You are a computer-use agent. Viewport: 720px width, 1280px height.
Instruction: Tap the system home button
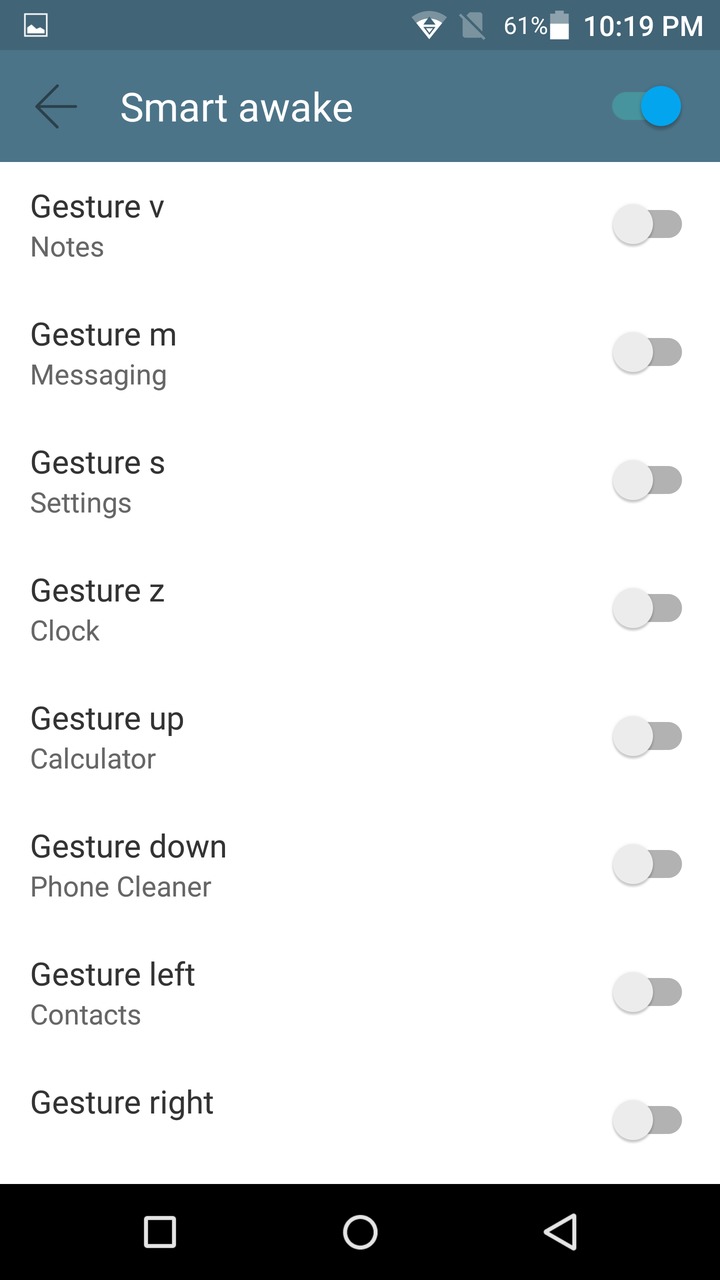360,1232
